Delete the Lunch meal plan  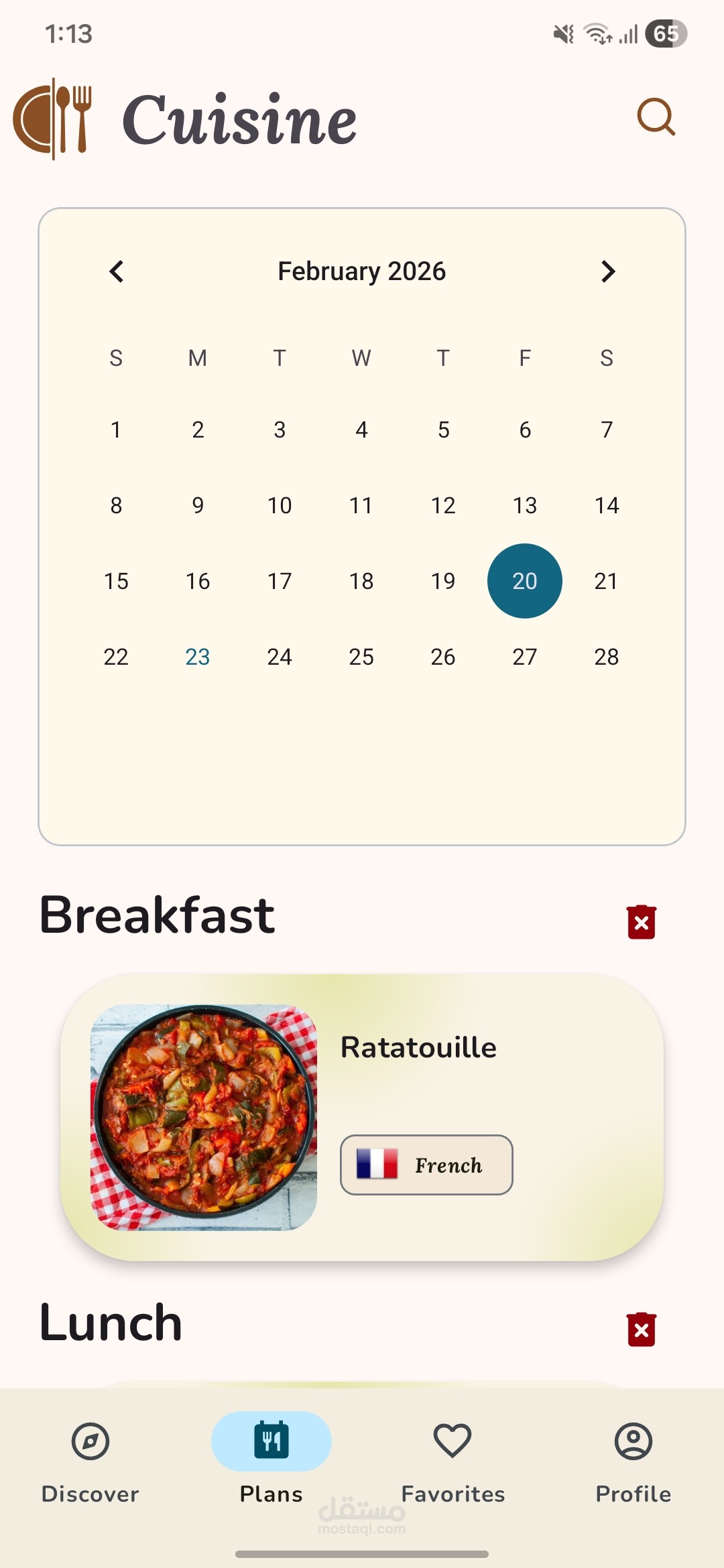click(x=641, y=1329)
